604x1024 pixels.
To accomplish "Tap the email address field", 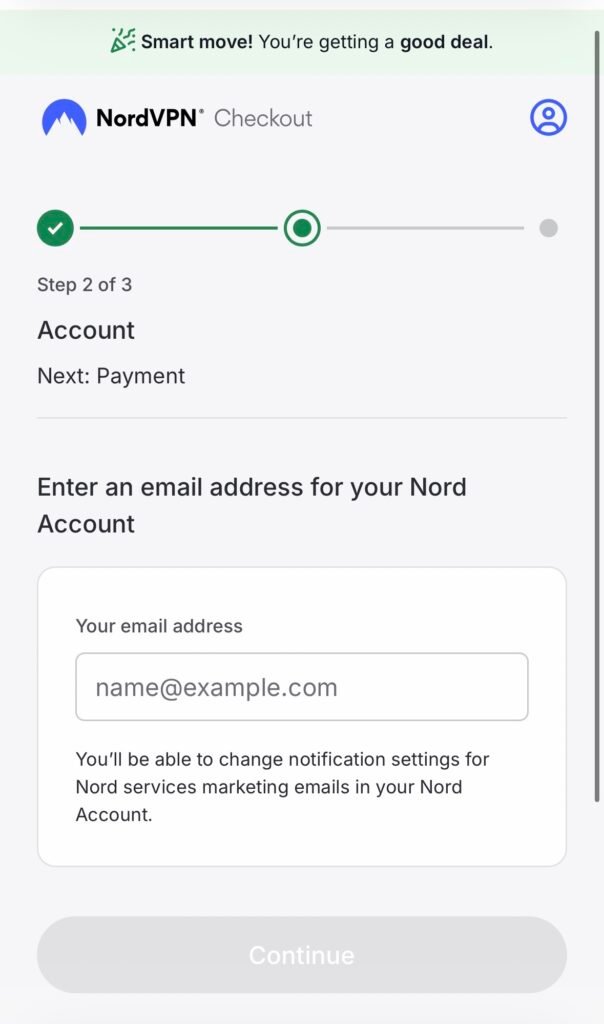I will (301, 687).
